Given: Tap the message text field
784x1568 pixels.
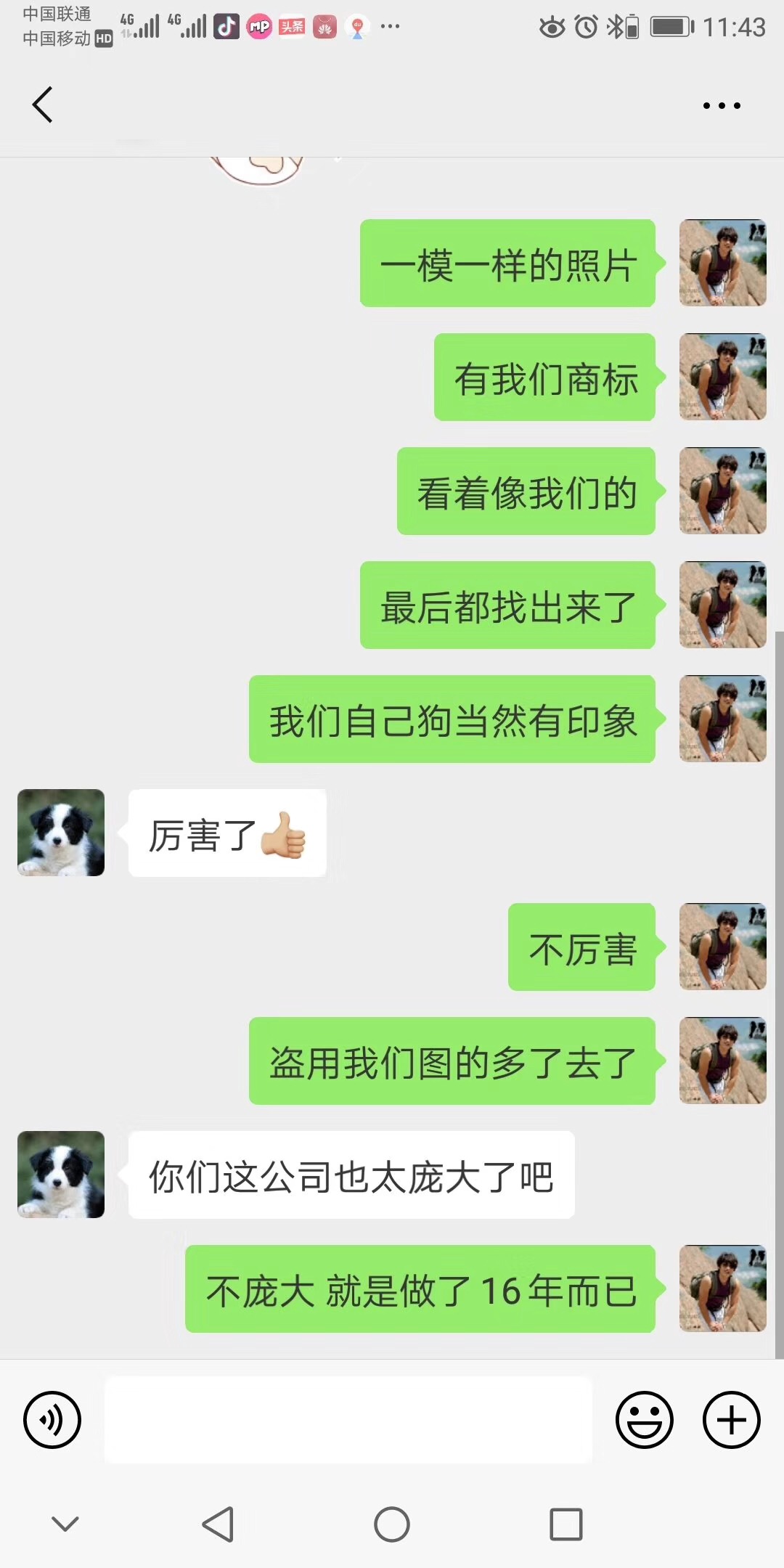Looking at the screenshot, I should coord(348,1420).
